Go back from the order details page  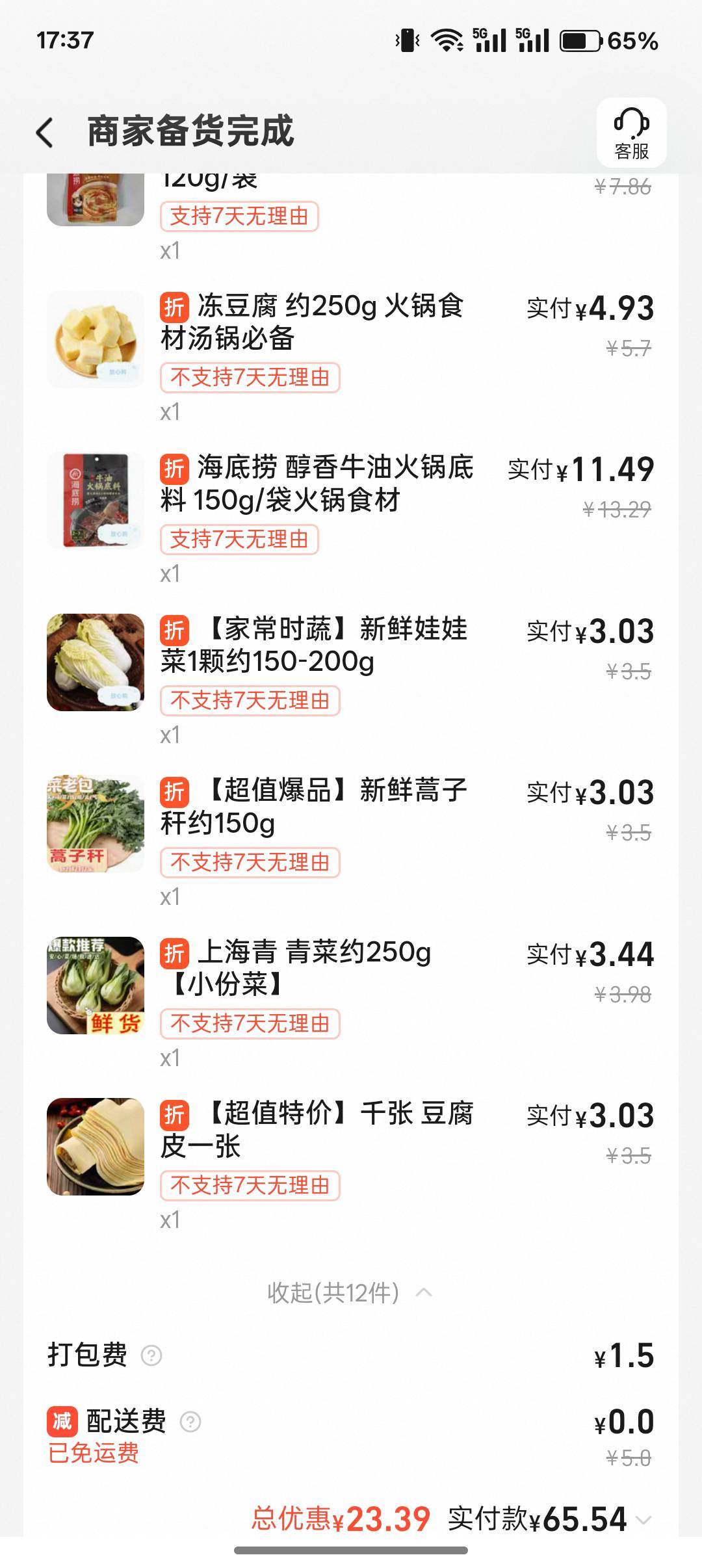(44, 133)
